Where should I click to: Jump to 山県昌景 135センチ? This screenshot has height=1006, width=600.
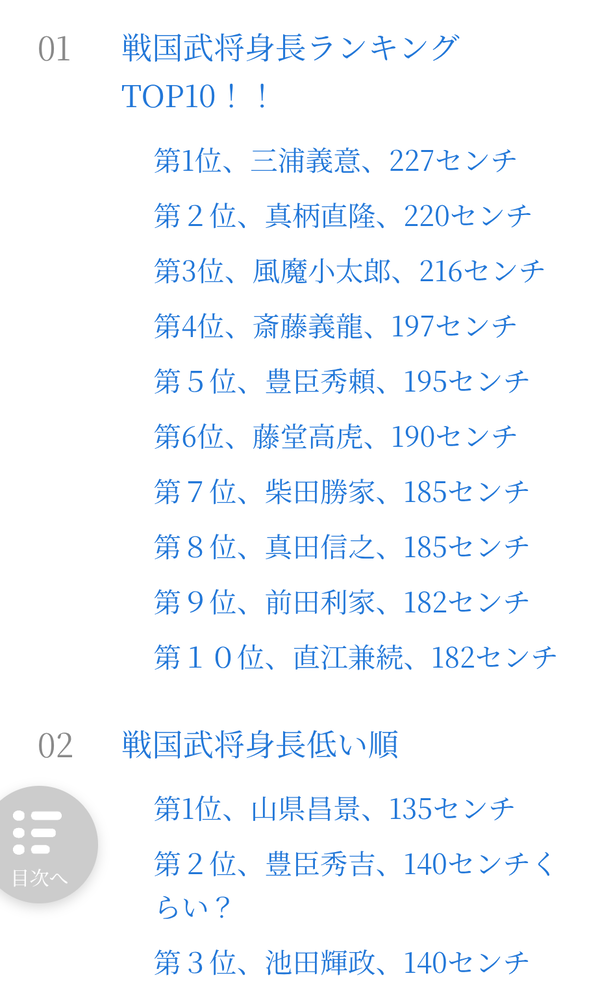pyautogui.click(x=335, y=808)
